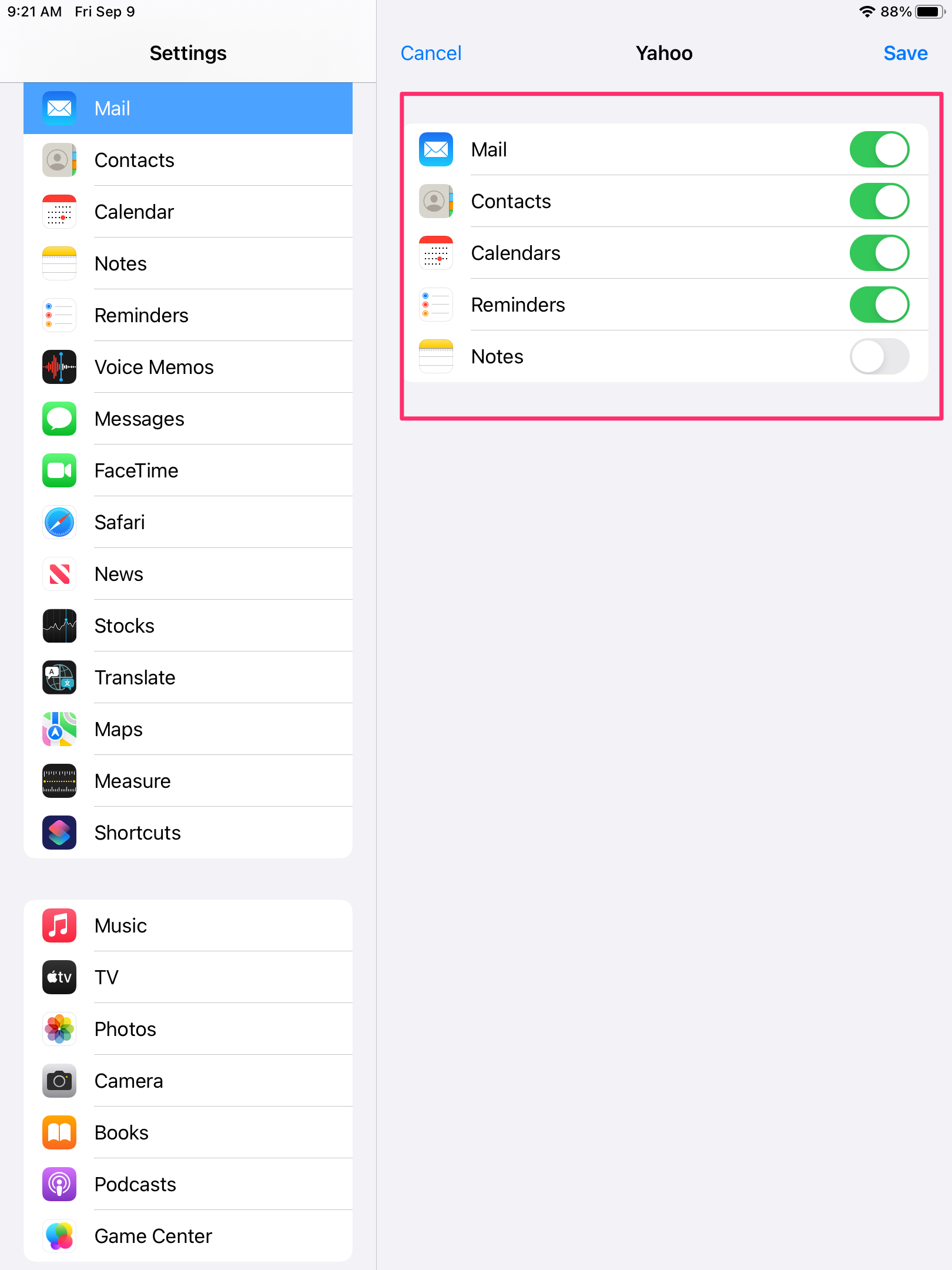
Task: Select Stocks in the sidebar
Action: tap(188, 626)
